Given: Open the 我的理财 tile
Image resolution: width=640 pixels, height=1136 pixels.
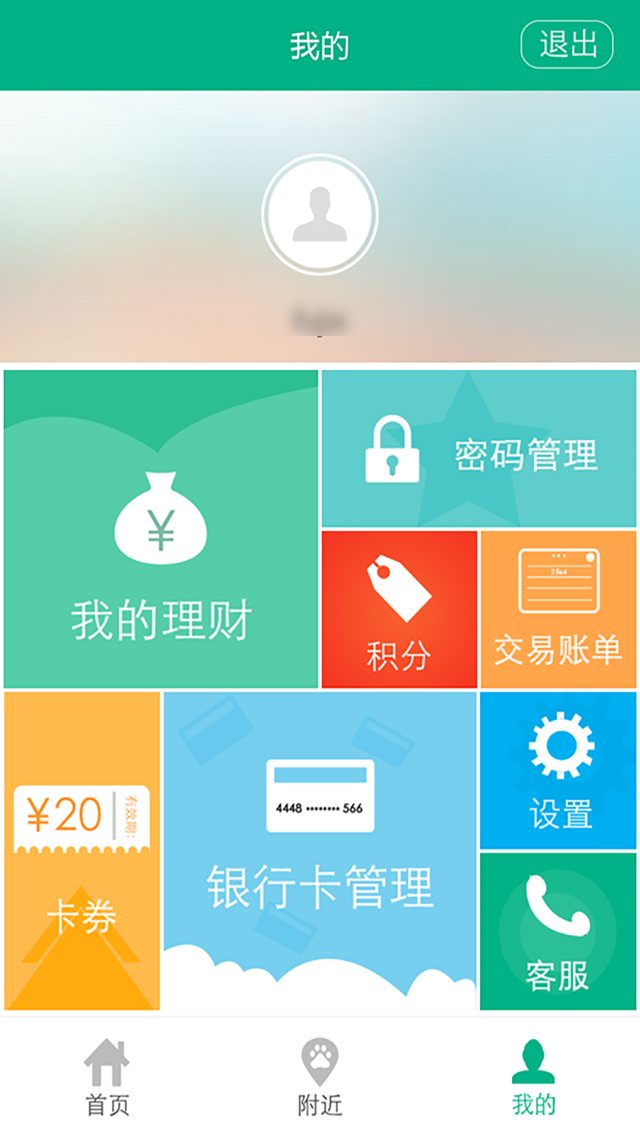Looking at the screenshot, I should click(x=161, y=529).
